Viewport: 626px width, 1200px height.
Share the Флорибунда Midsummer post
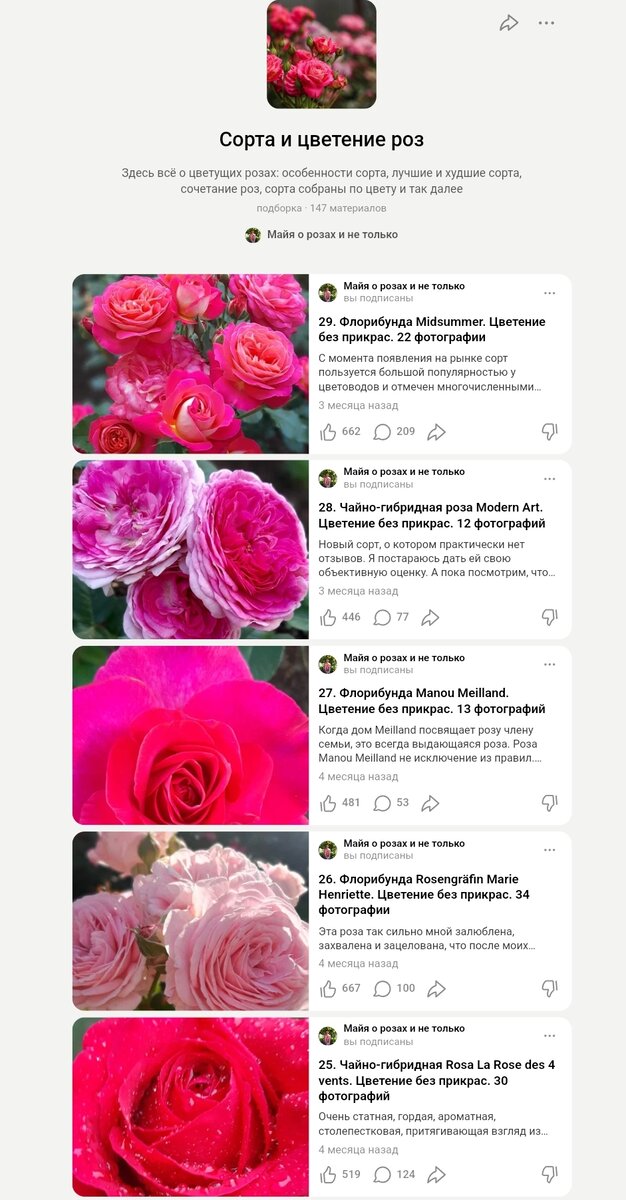436,432
